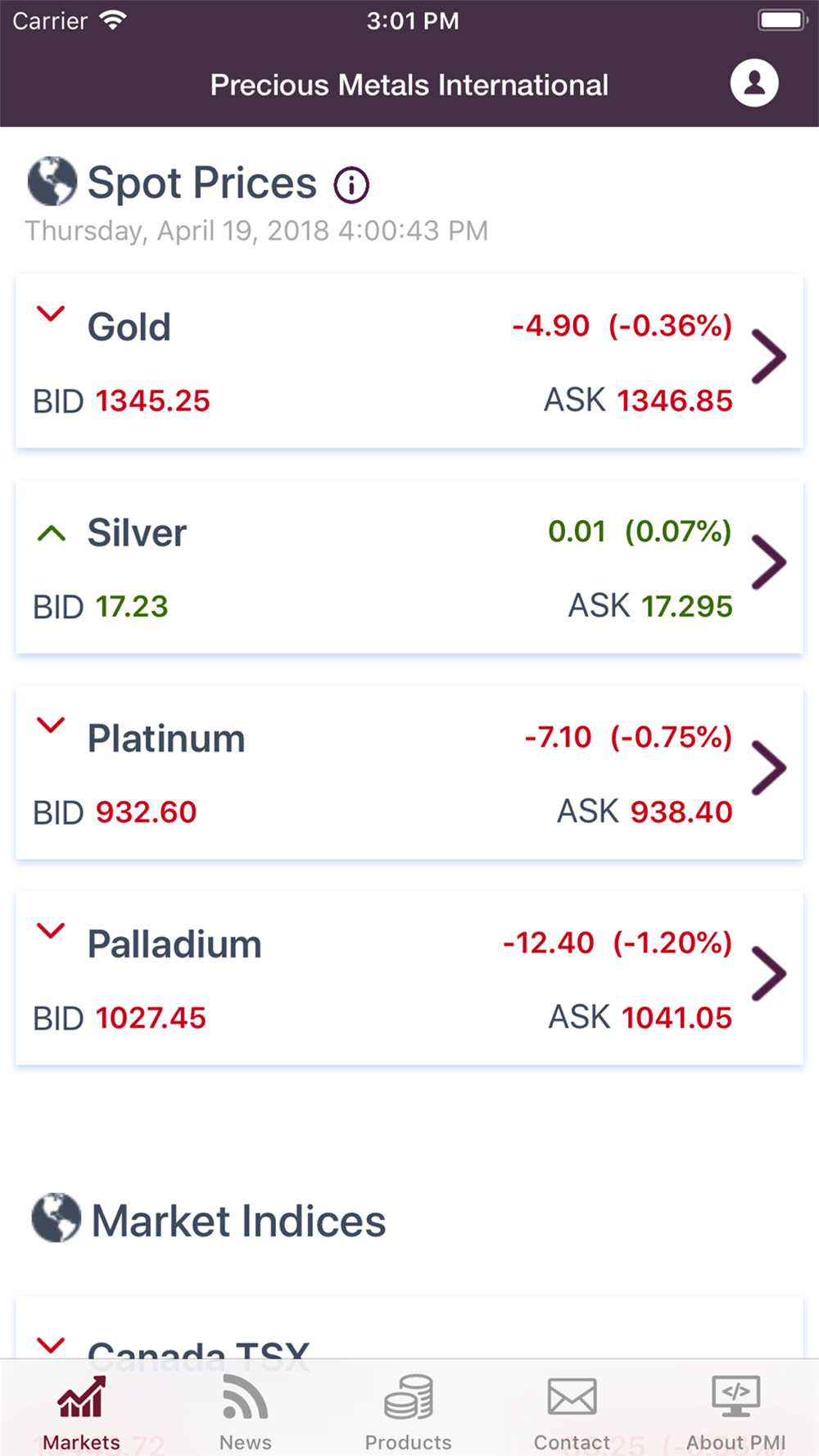Screen dimensions: 819x1456
Task: Go to the Contact tab
Action: coord(572,1413)
